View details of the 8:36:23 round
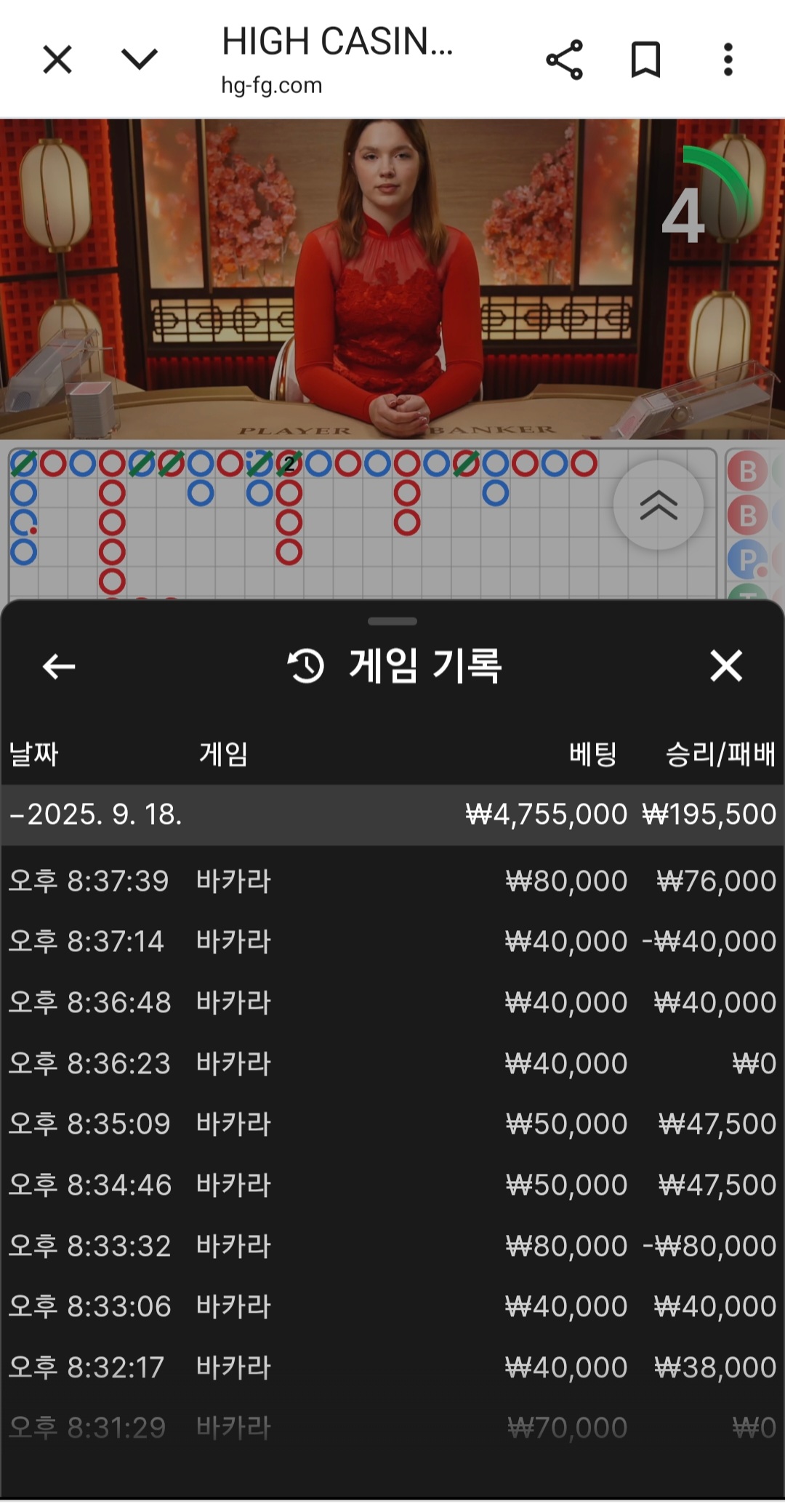Viewport: 785px width, 1512px height. click(392, 1064)
